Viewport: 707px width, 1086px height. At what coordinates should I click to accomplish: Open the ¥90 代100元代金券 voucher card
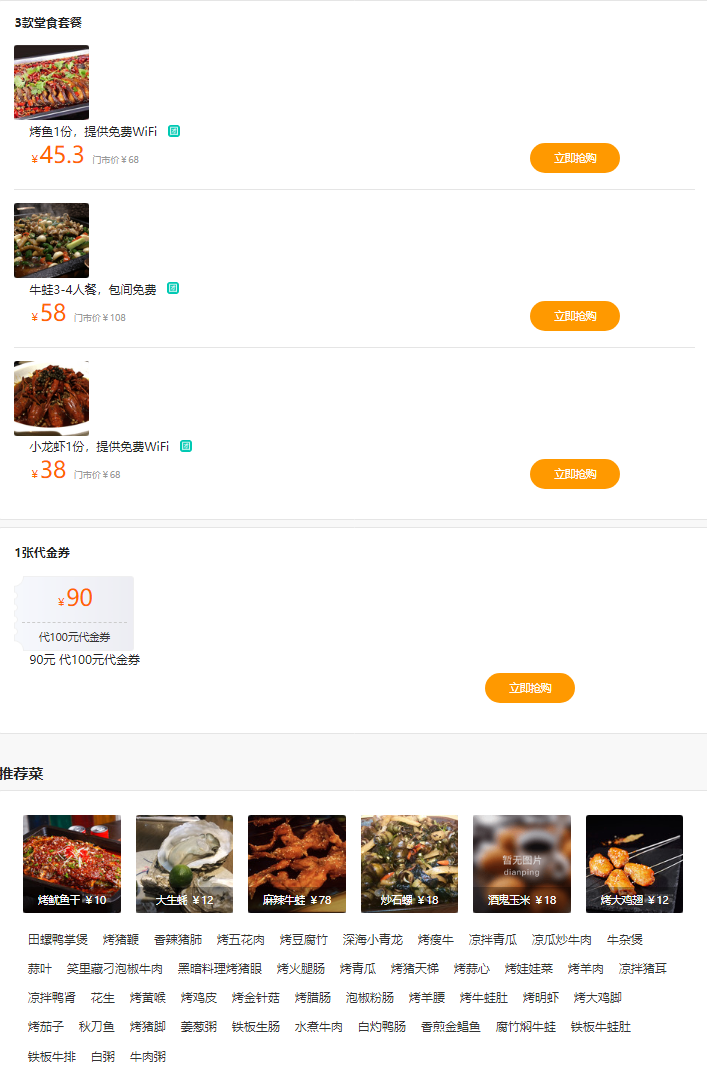pyautogui.click(x=77, y=612)
